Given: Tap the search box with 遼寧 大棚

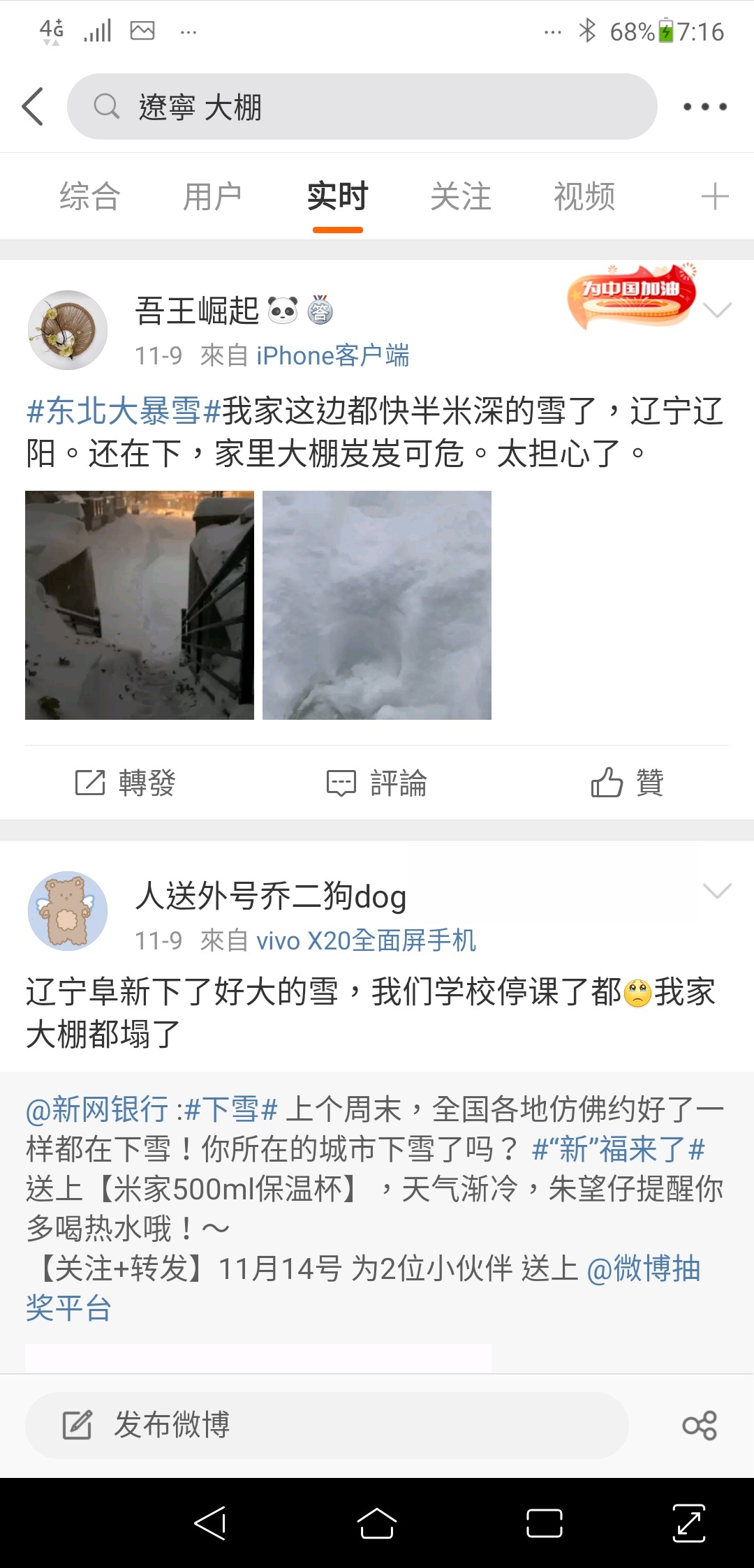Looking at the screenshot, I should 362,107.
